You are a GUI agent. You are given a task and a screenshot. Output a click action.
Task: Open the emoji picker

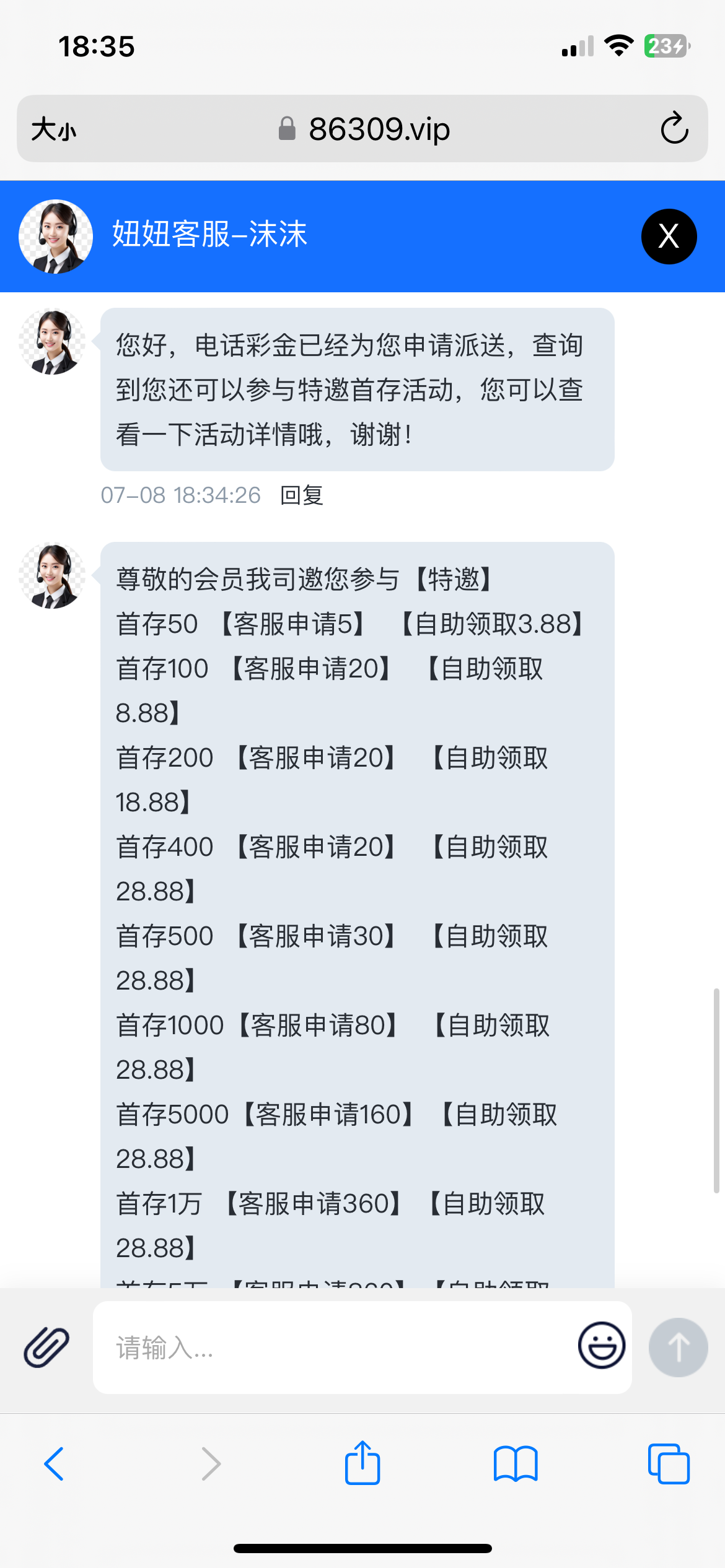coord(601,1346)
